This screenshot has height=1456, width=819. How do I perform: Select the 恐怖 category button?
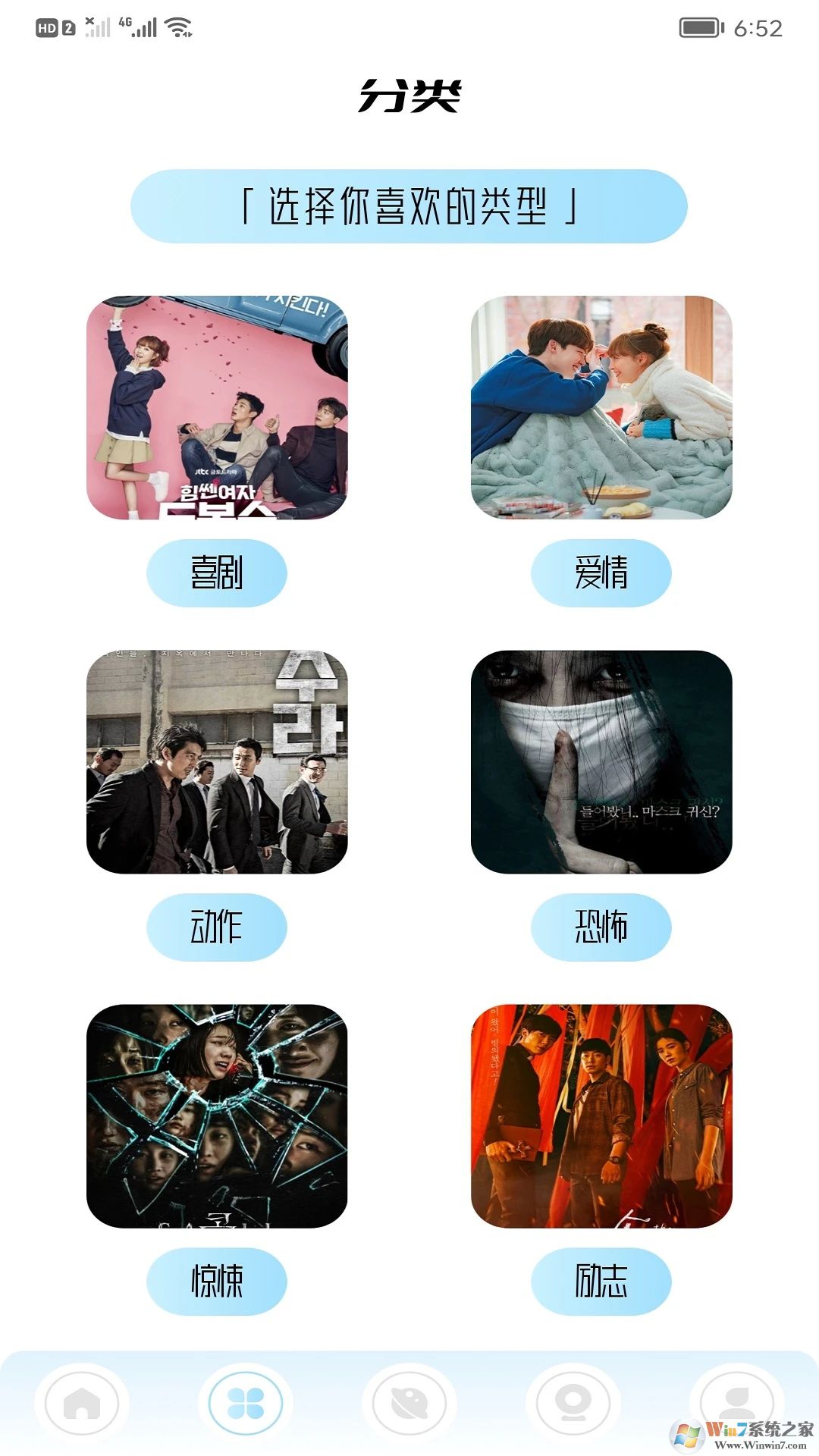point(601,927)
